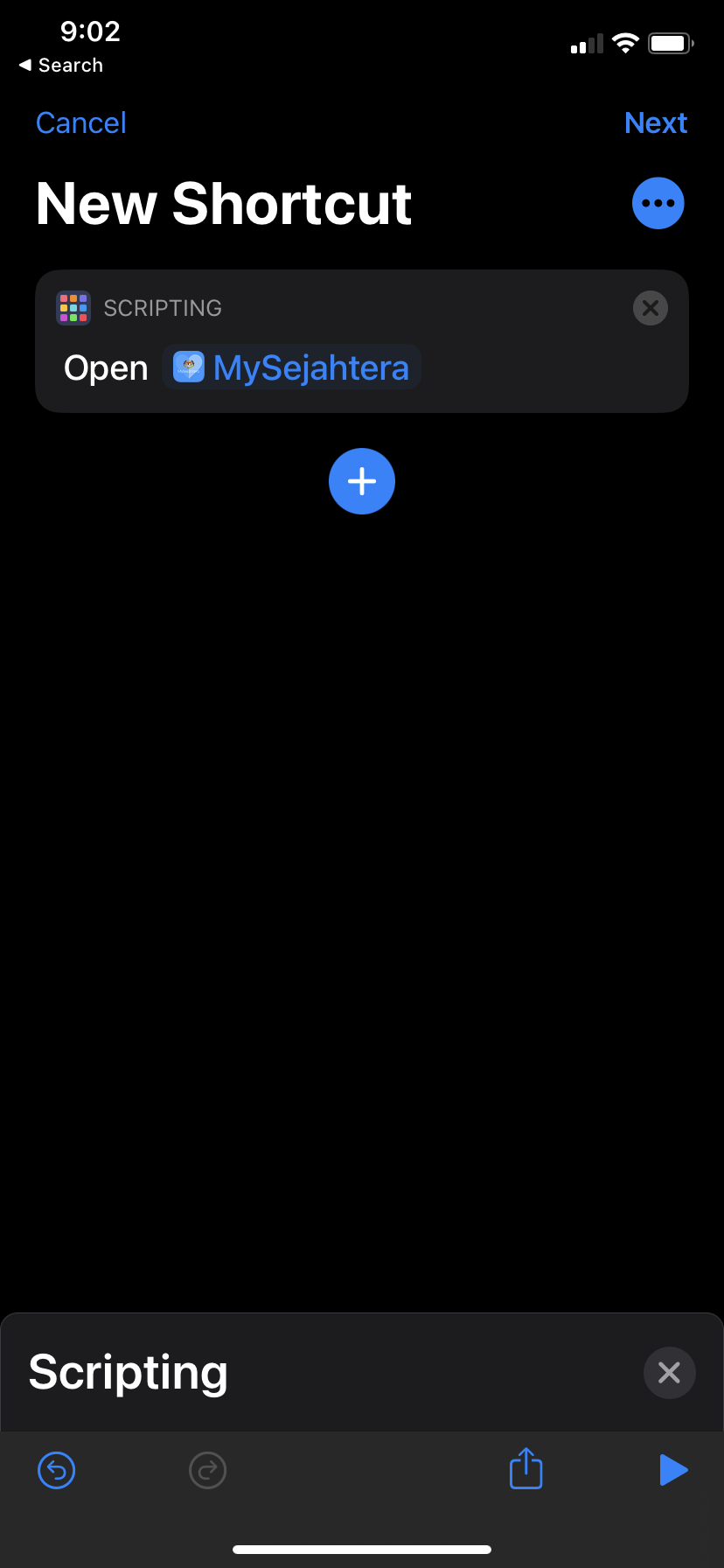
Task: Tap Next to continue
Action: point(656,123)
